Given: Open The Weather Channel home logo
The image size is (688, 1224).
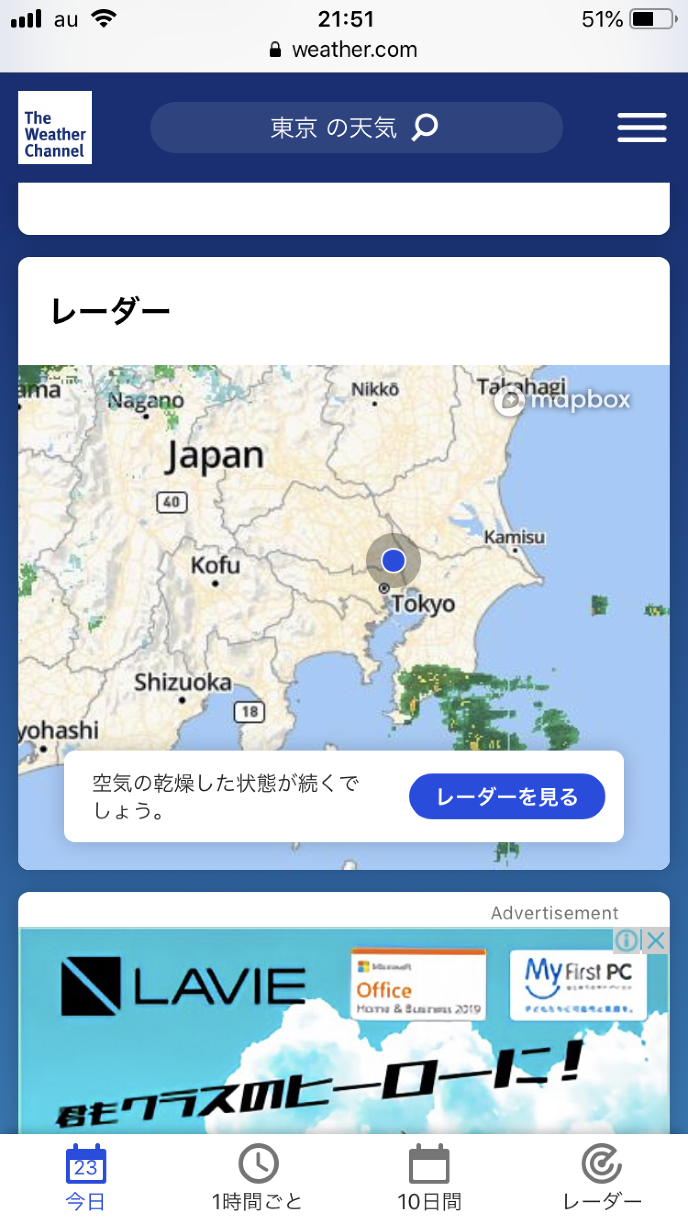Looking at the screenshot, I should [55, 127].
